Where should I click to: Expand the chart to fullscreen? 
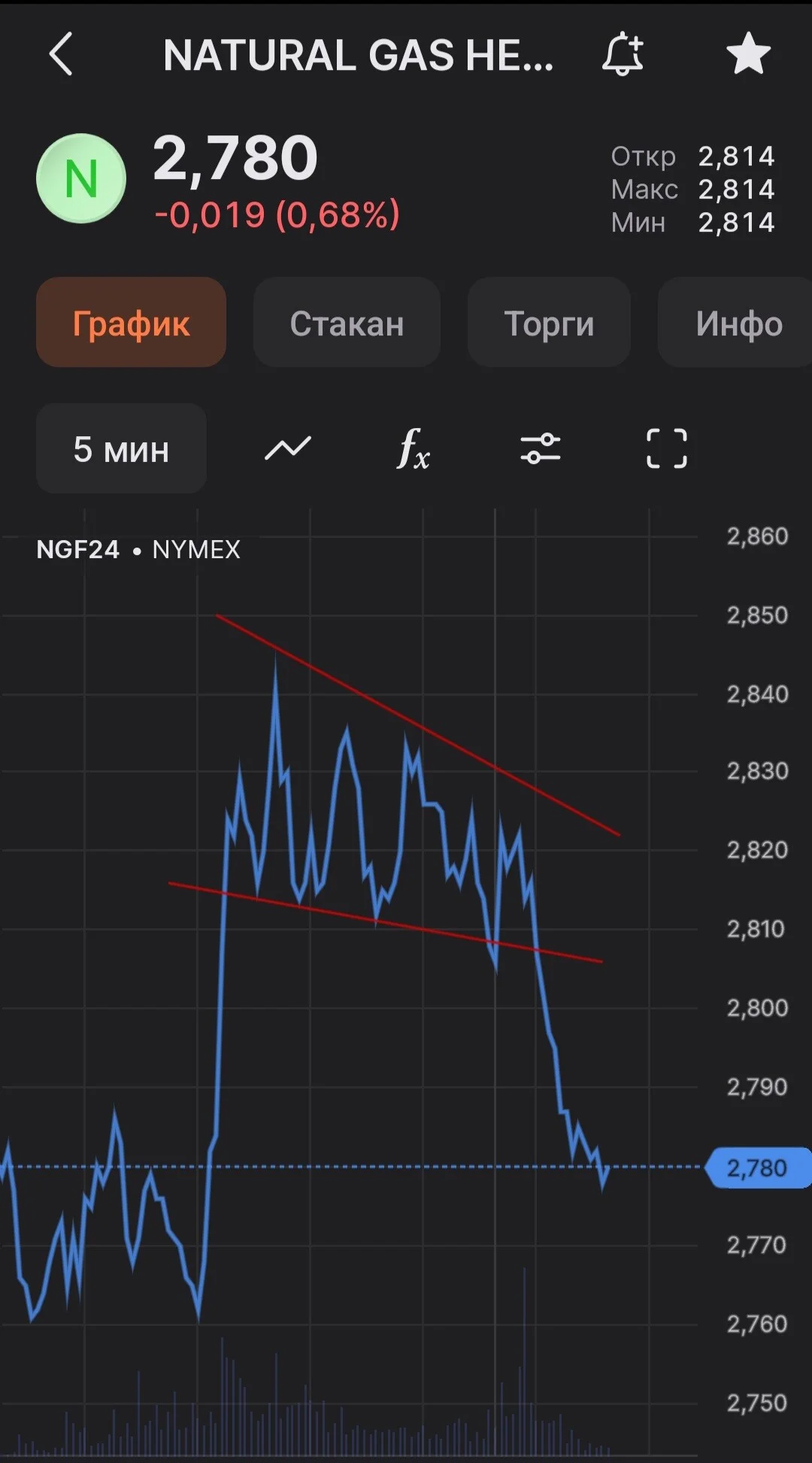(667, 448)
